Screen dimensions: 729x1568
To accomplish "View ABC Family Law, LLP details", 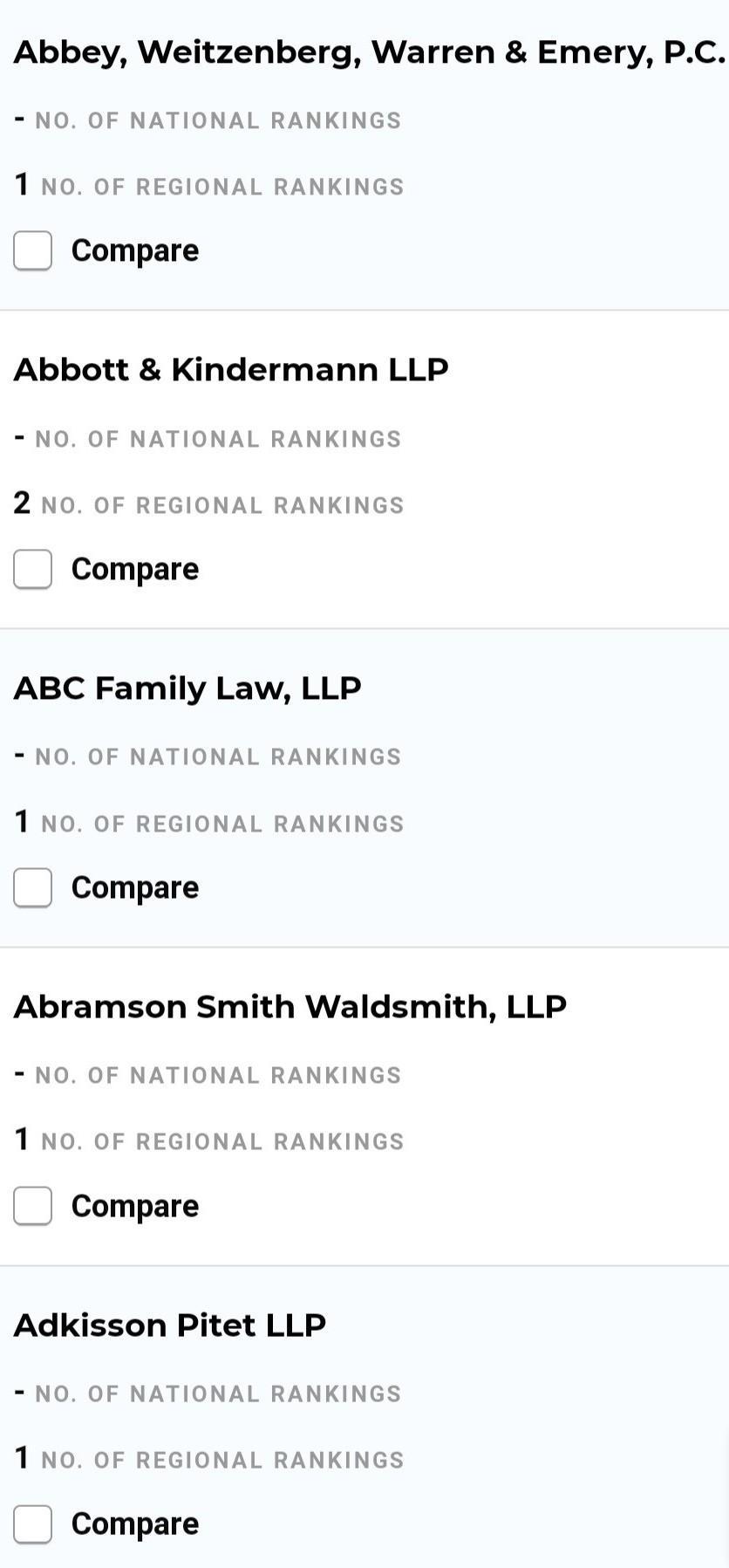I will 187,688.
